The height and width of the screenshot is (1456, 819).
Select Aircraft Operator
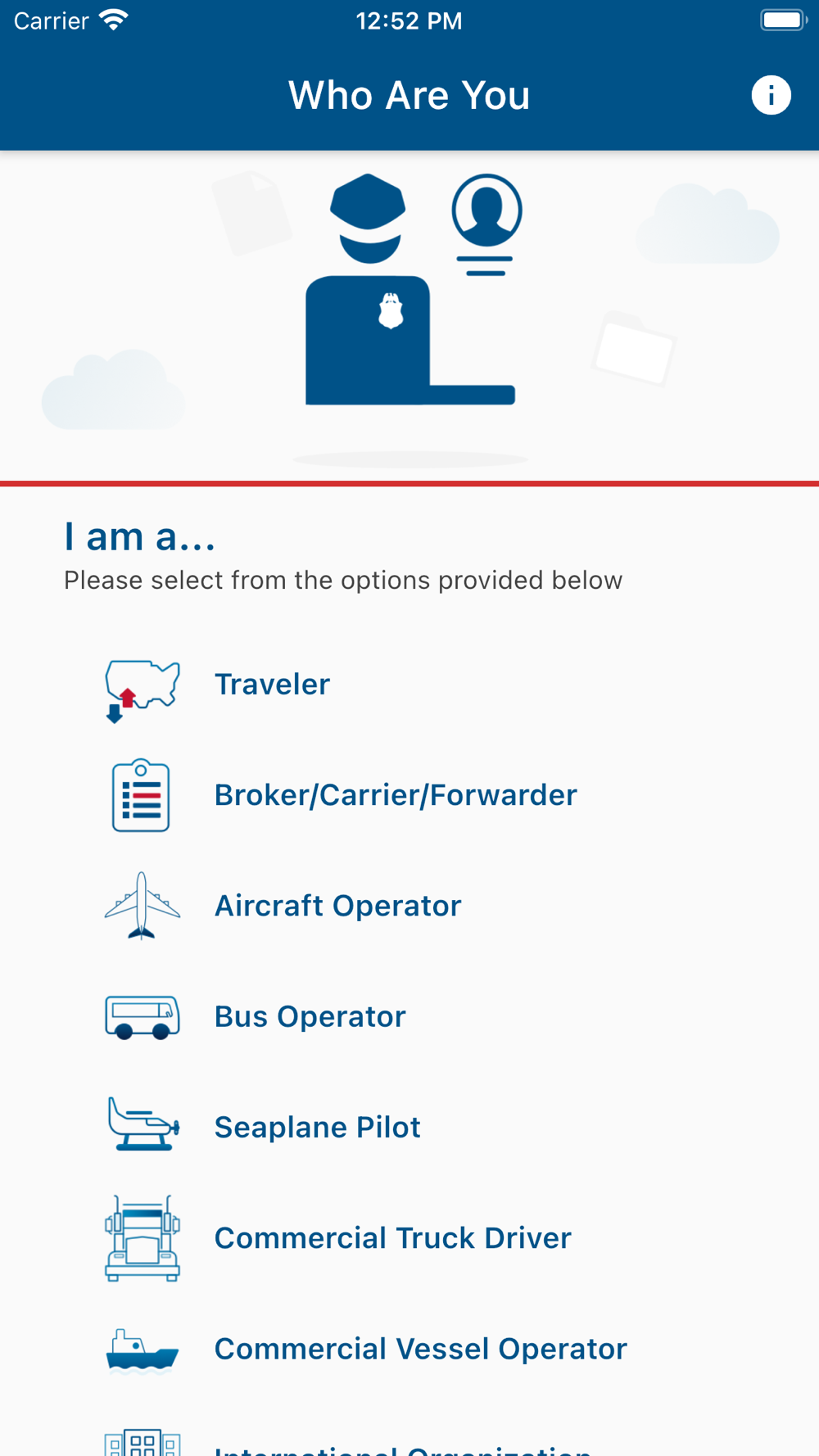(x=409, y=906)
